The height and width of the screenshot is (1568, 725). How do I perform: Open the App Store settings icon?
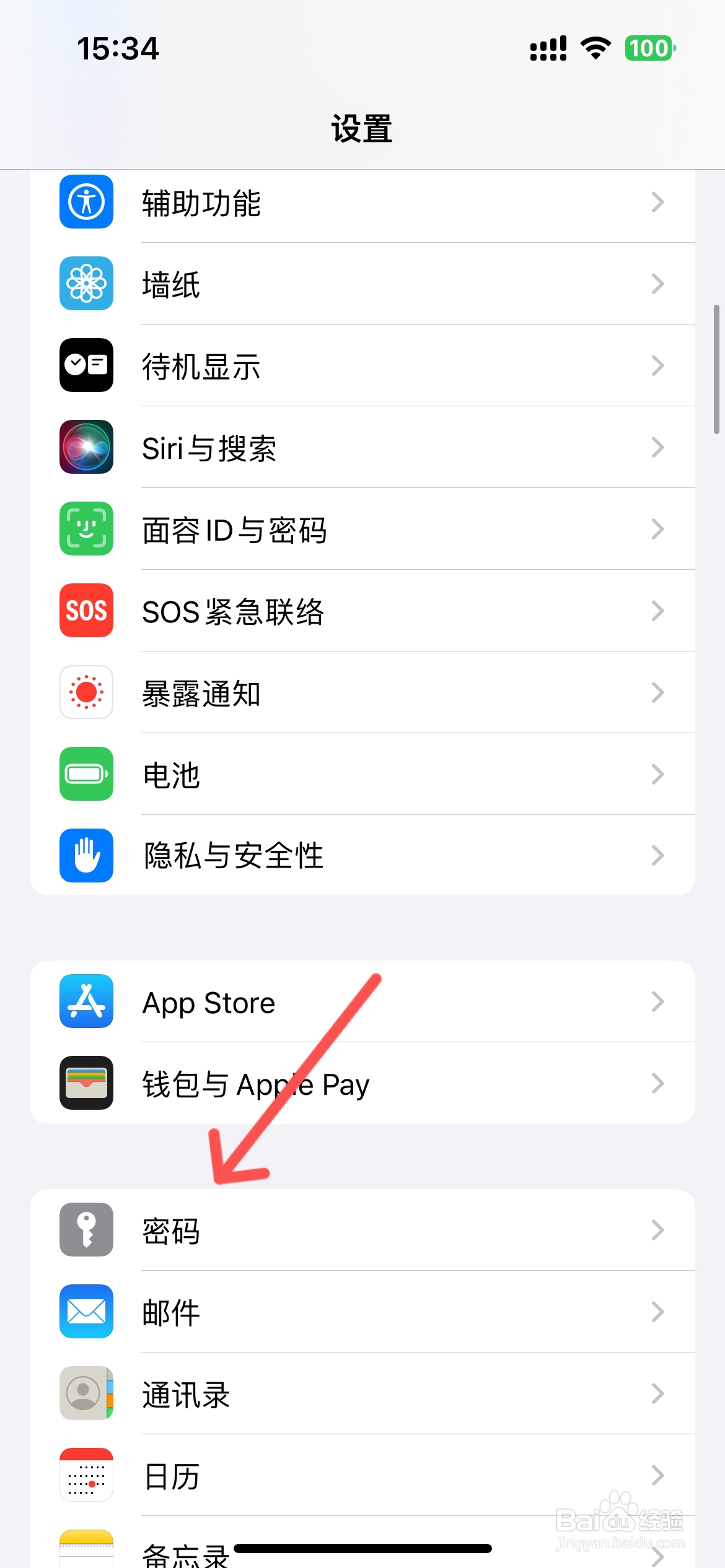[x=86, y=1002]
